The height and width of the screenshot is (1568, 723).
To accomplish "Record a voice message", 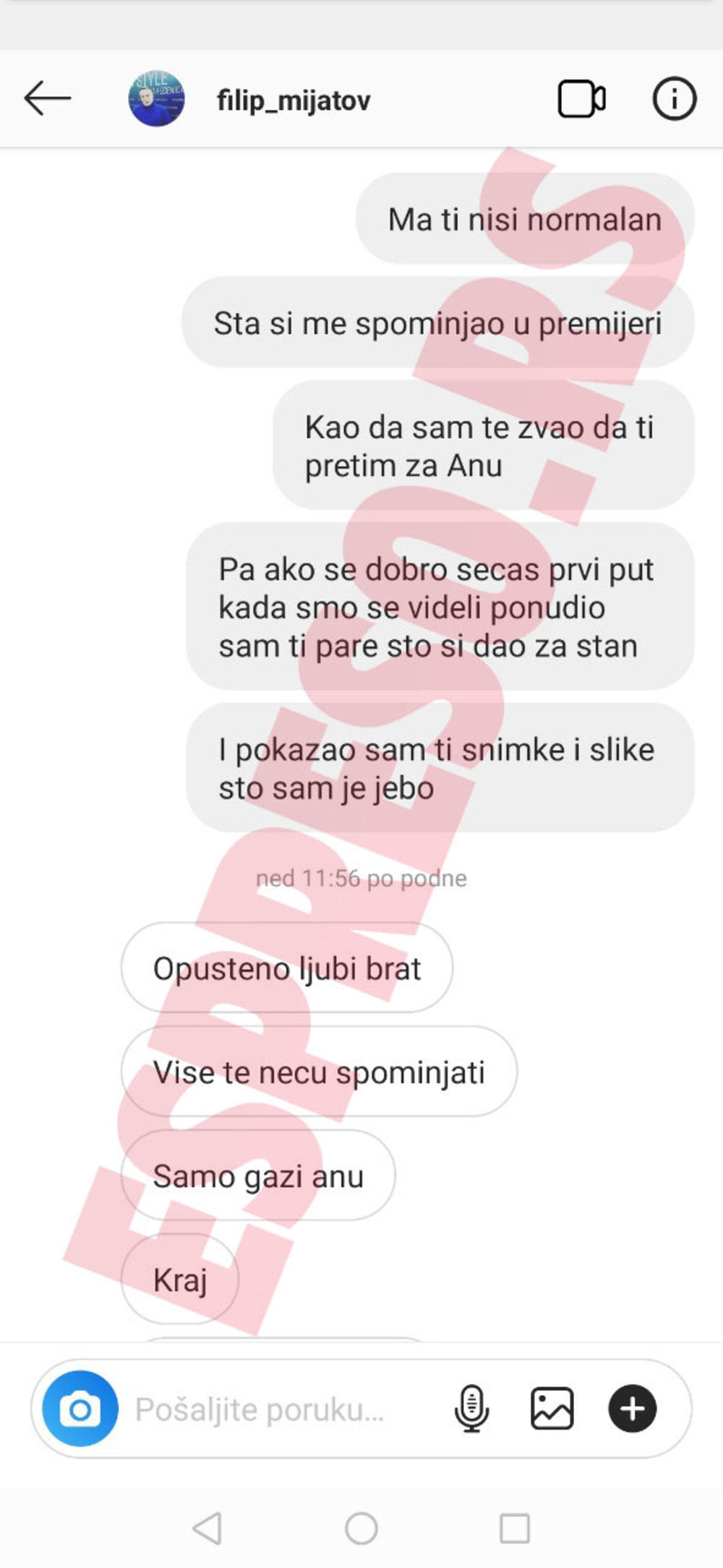I will tap(471, 1409).
